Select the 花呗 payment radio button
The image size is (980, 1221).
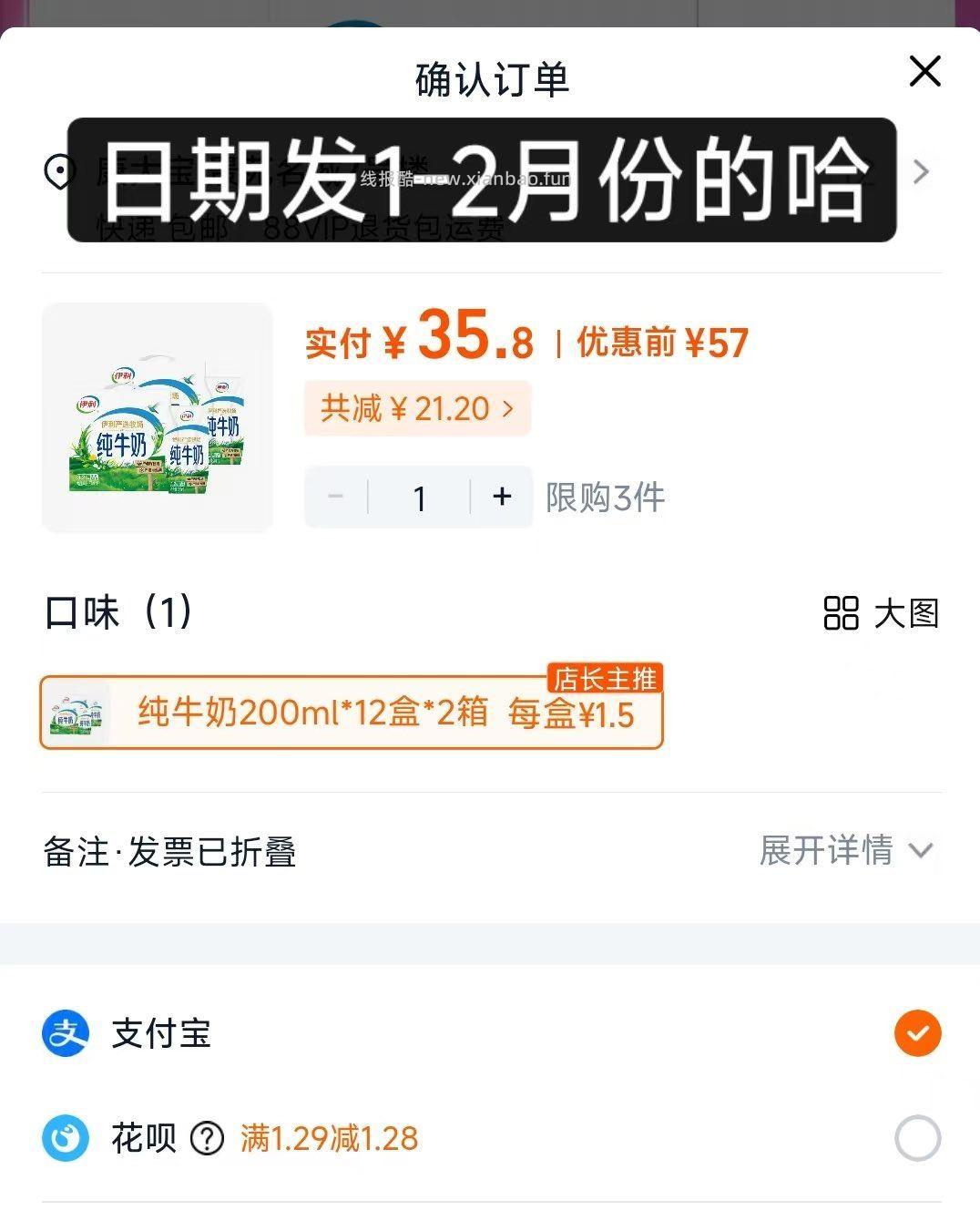(x=918, y=1138)
